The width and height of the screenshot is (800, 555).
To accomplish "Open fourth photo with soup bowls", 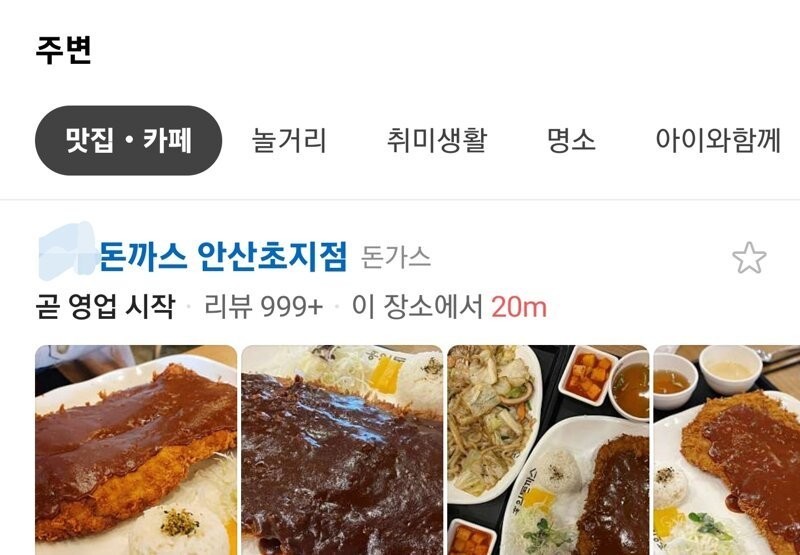I will tap(727, 450).
